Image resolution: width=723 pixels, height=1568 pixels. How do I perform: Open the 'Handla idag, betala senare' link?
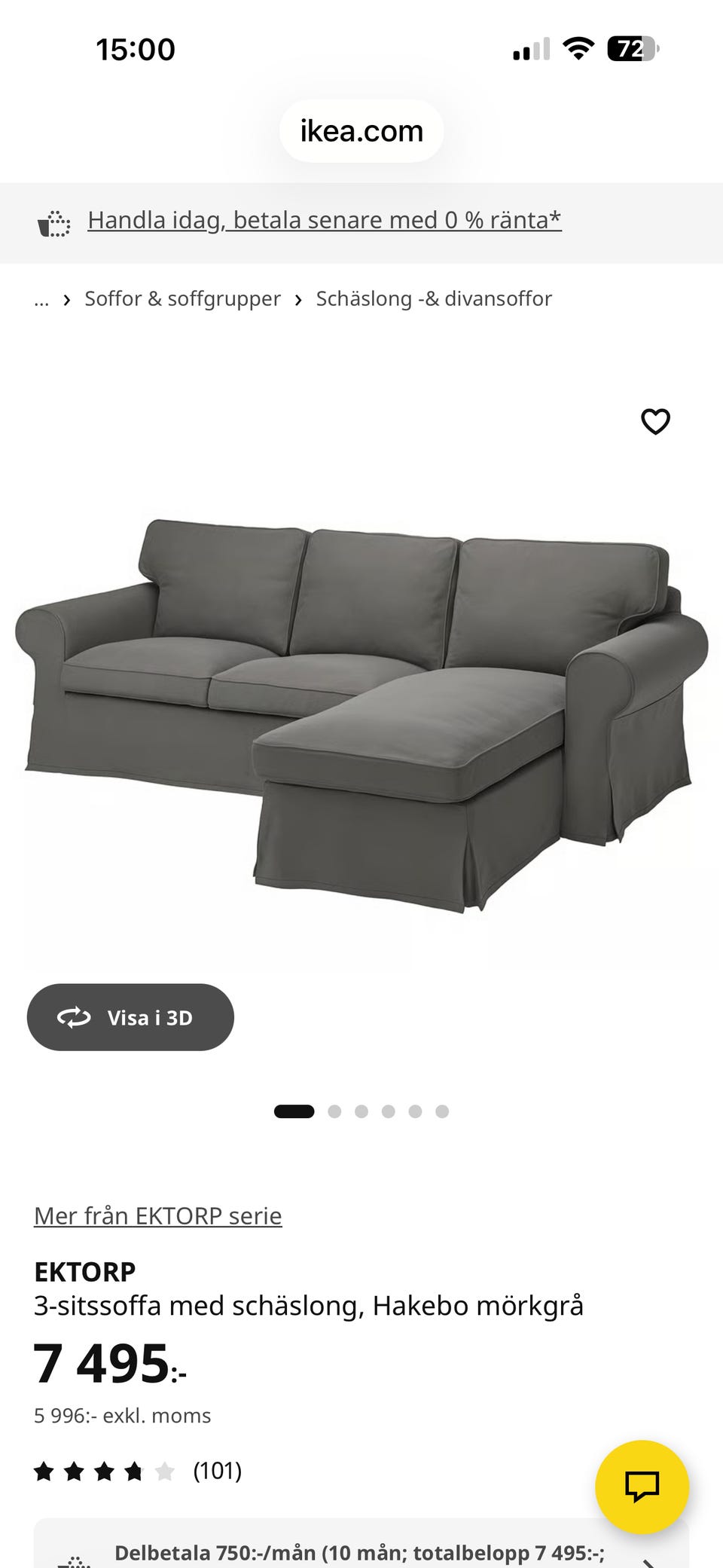tap(324, 220)
